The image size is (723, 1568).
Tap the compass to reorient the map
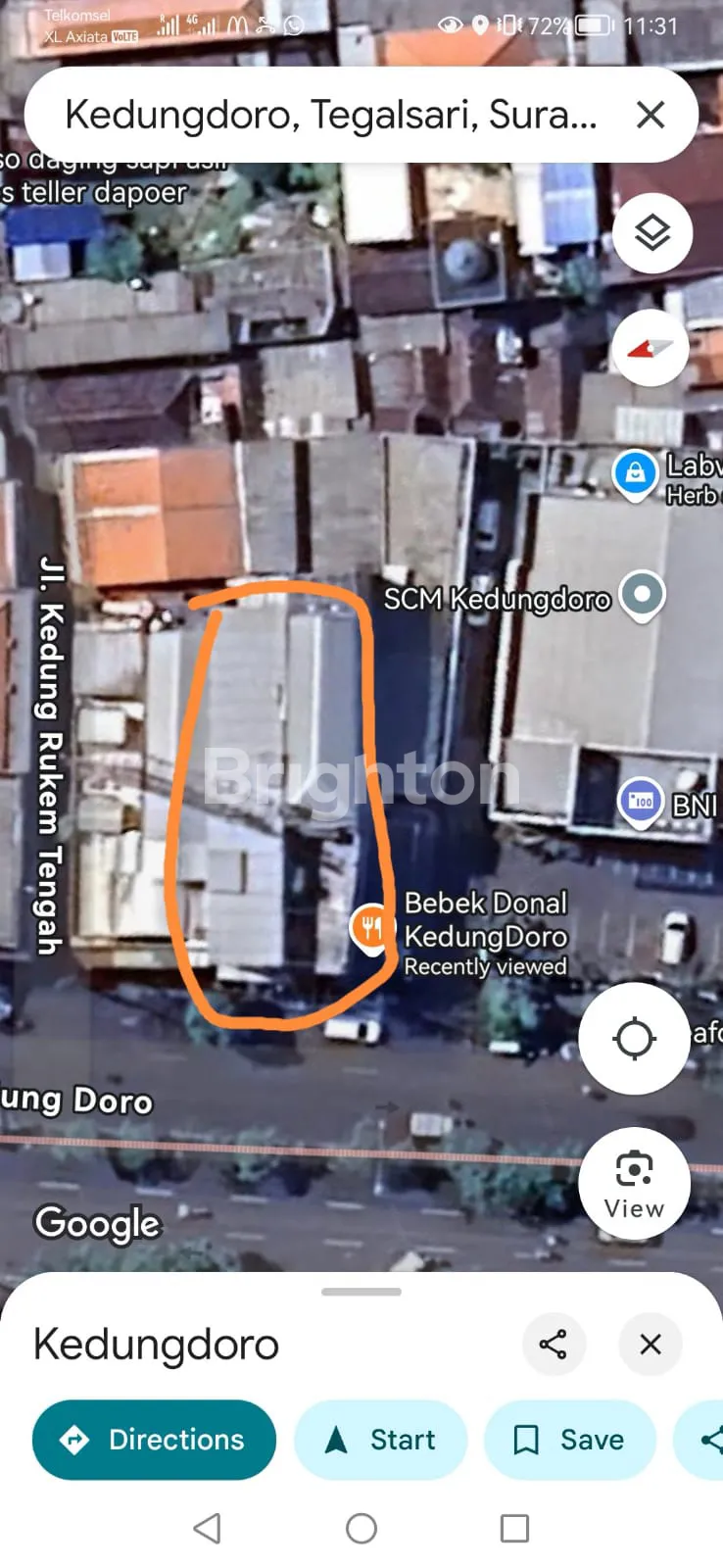[x=652, y=348]
